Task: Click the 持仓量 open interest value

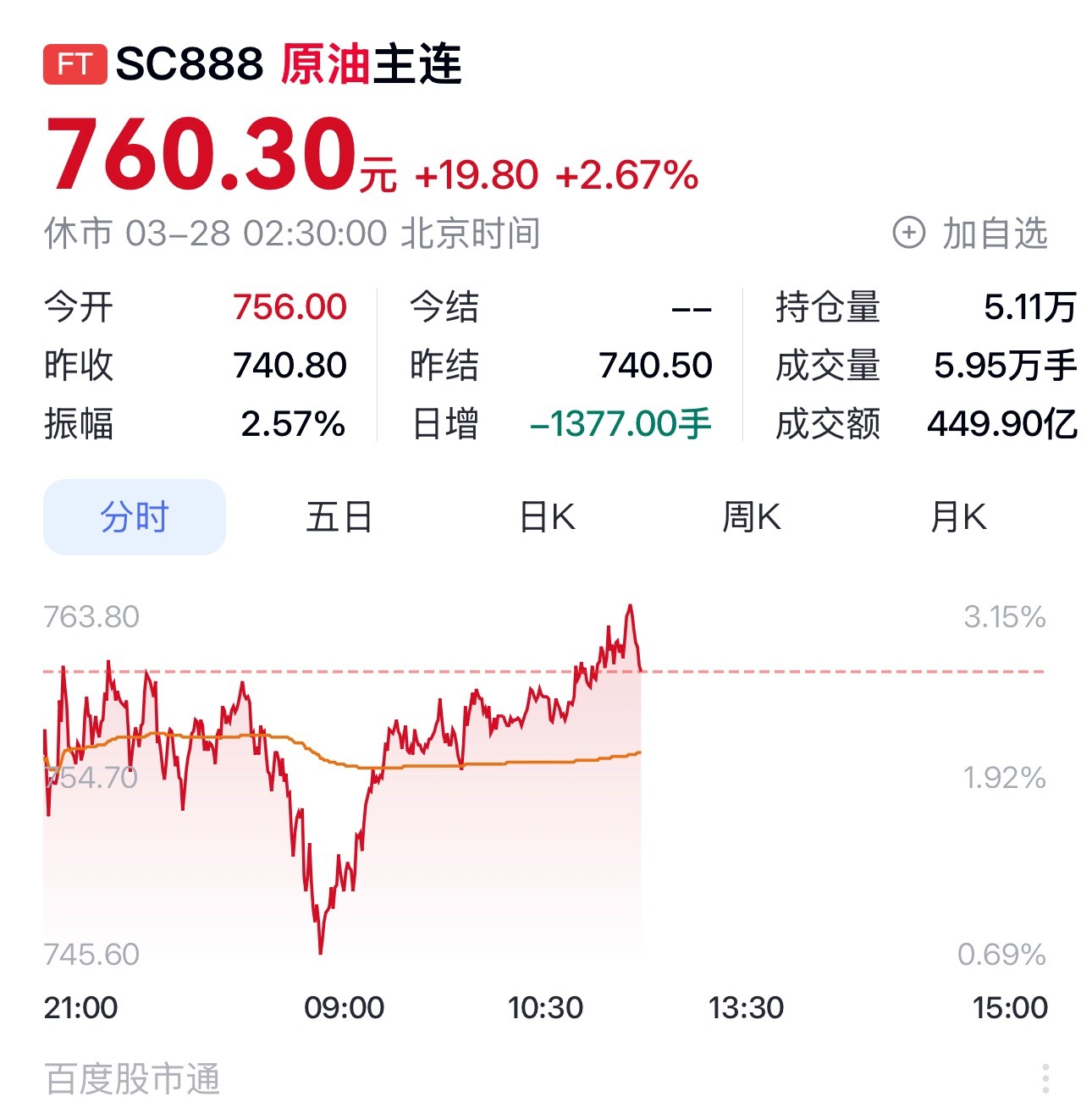Action: [x=1027, y=307]
